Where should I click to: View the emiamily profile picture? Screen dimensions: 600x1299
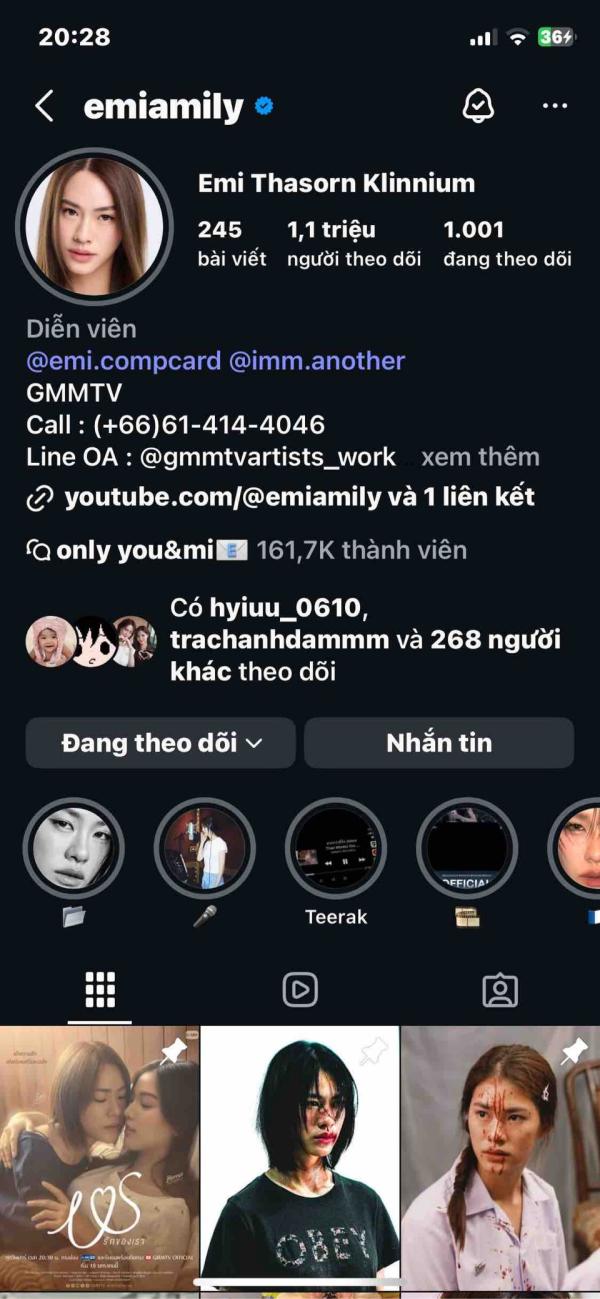click(x=94, y=227)
